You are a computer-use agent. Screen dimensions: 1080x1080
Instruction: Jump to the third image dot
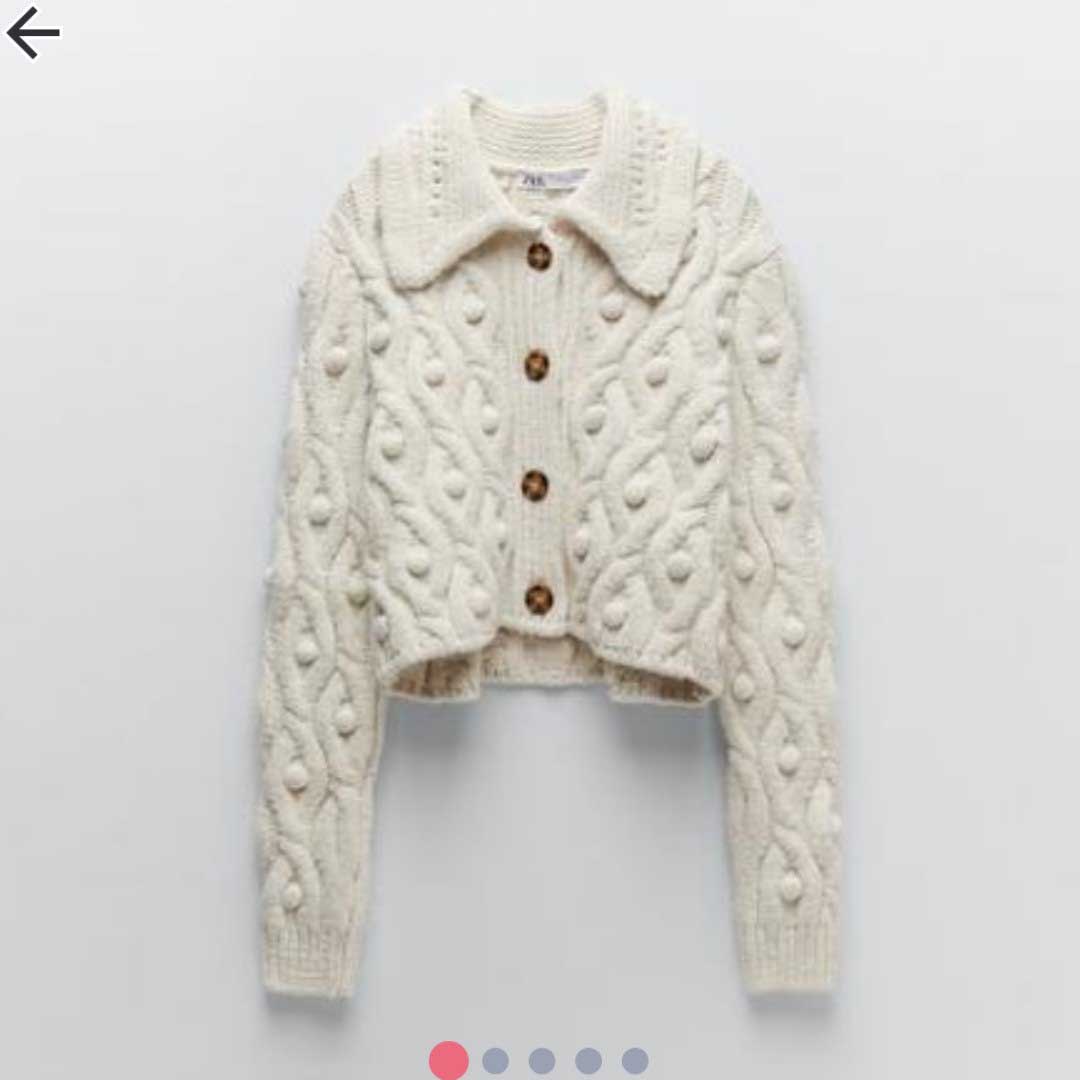coord(542,1061)
